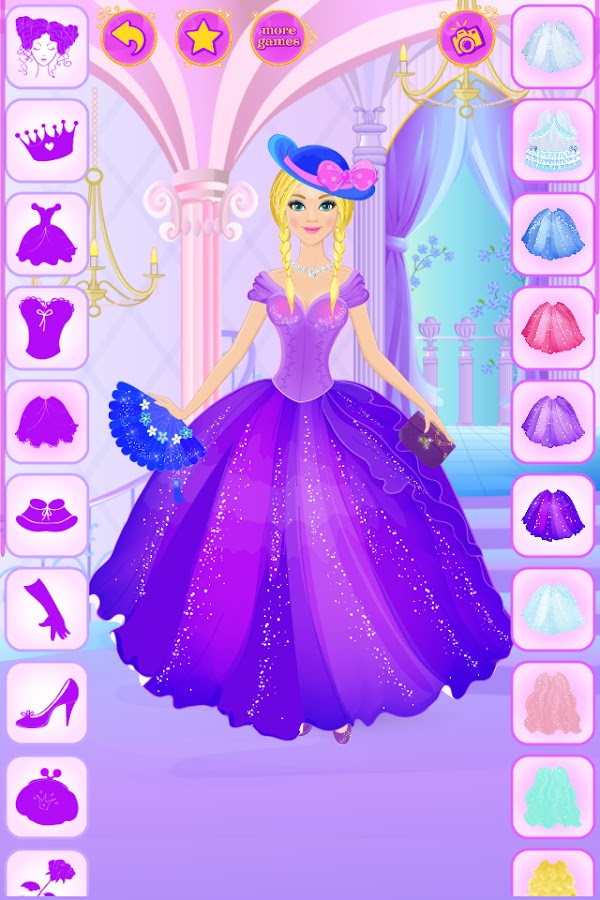Open the hairstyle category

click(47, 46)
